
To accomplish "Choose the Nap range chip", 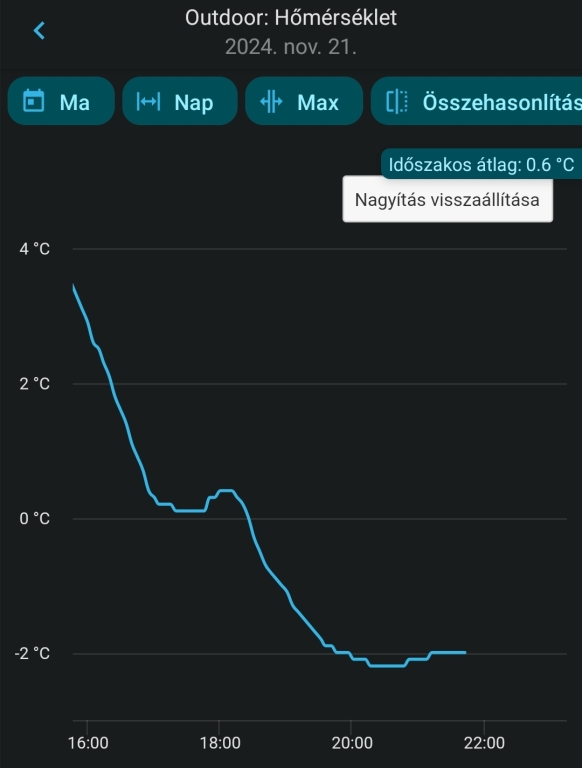I will [180, 101].
